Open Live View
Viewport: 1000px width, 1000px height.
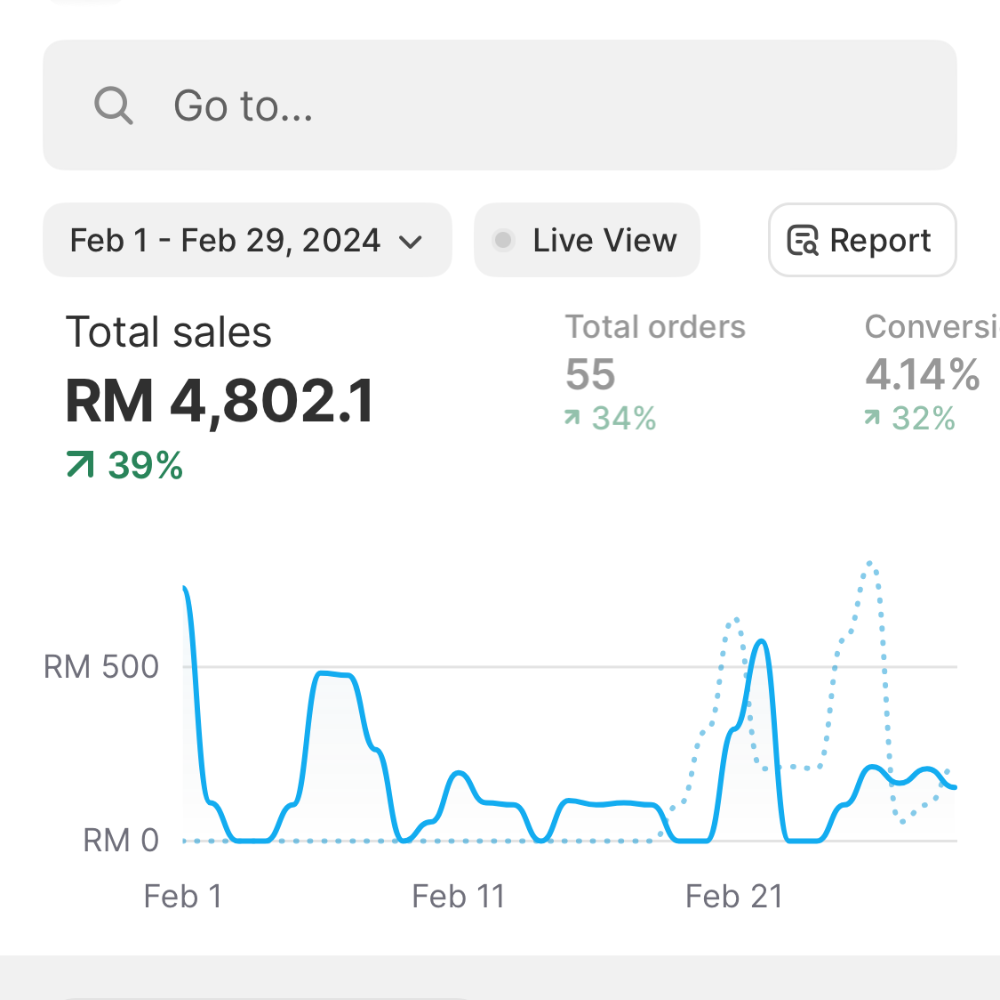click(x=587, y=241)
